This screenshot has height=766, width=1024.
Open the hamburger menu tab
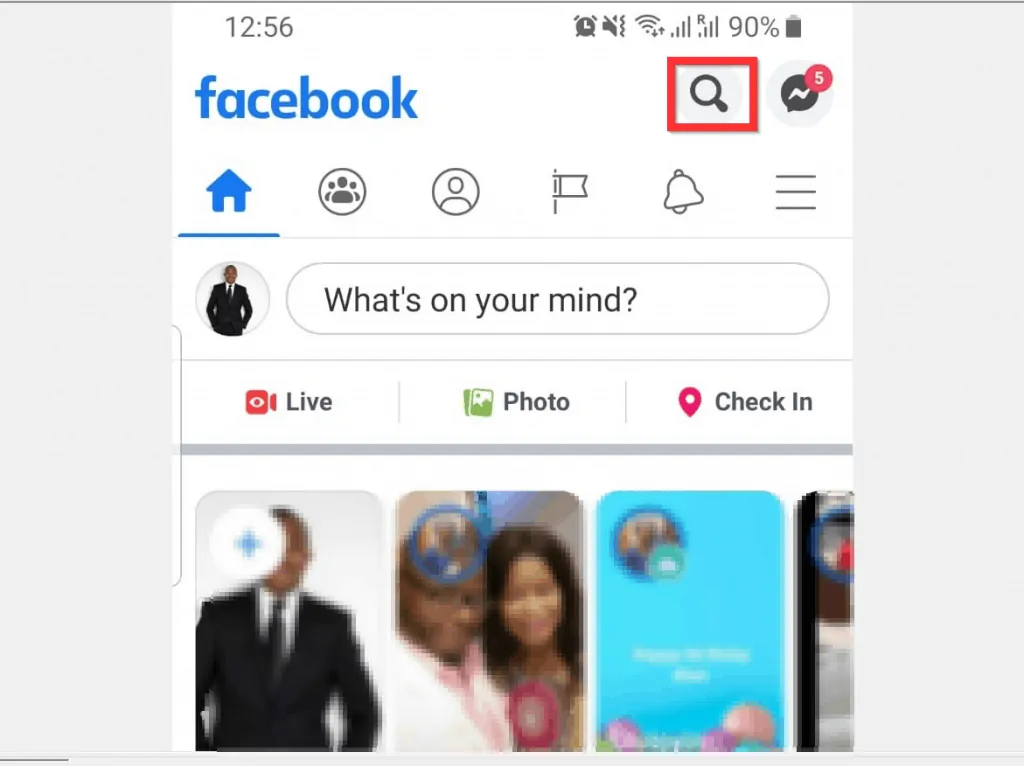point(796,190)
